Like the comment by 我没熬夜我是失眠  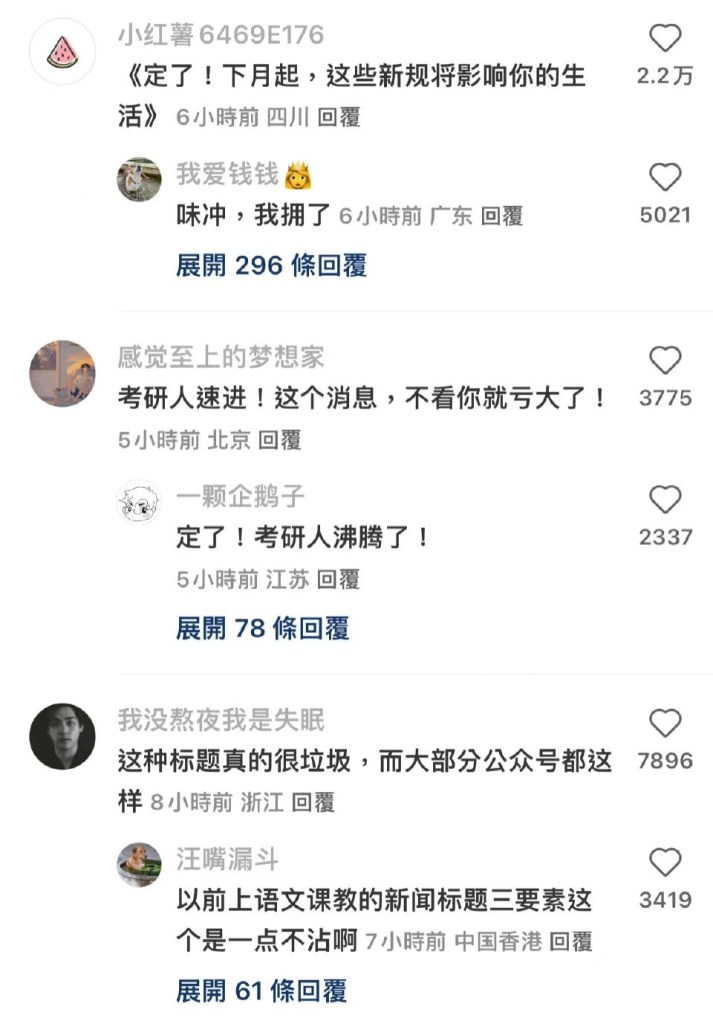(x=665, y=723)
